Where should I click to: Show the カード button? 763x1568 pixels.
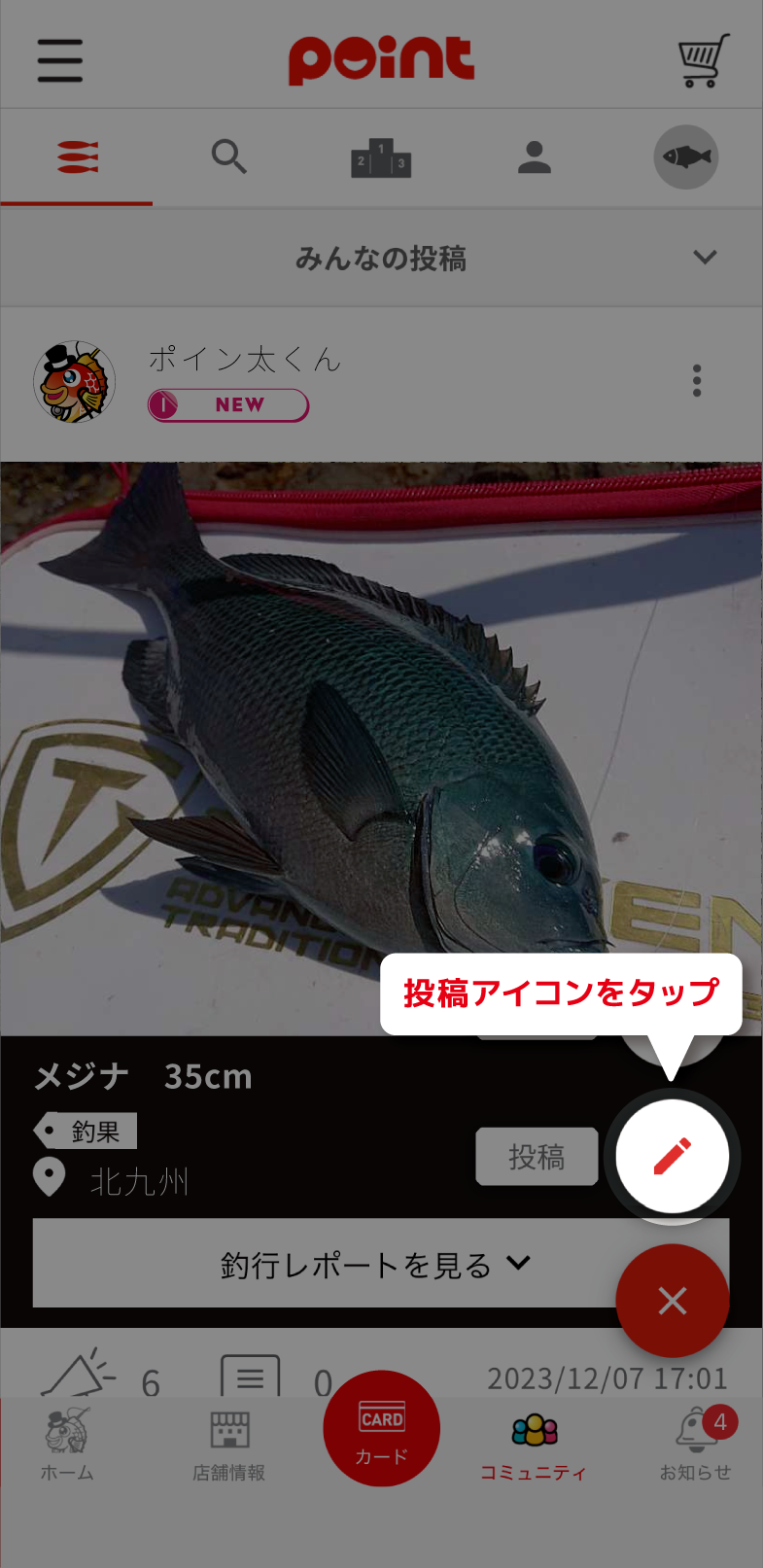coord(381,1429)
